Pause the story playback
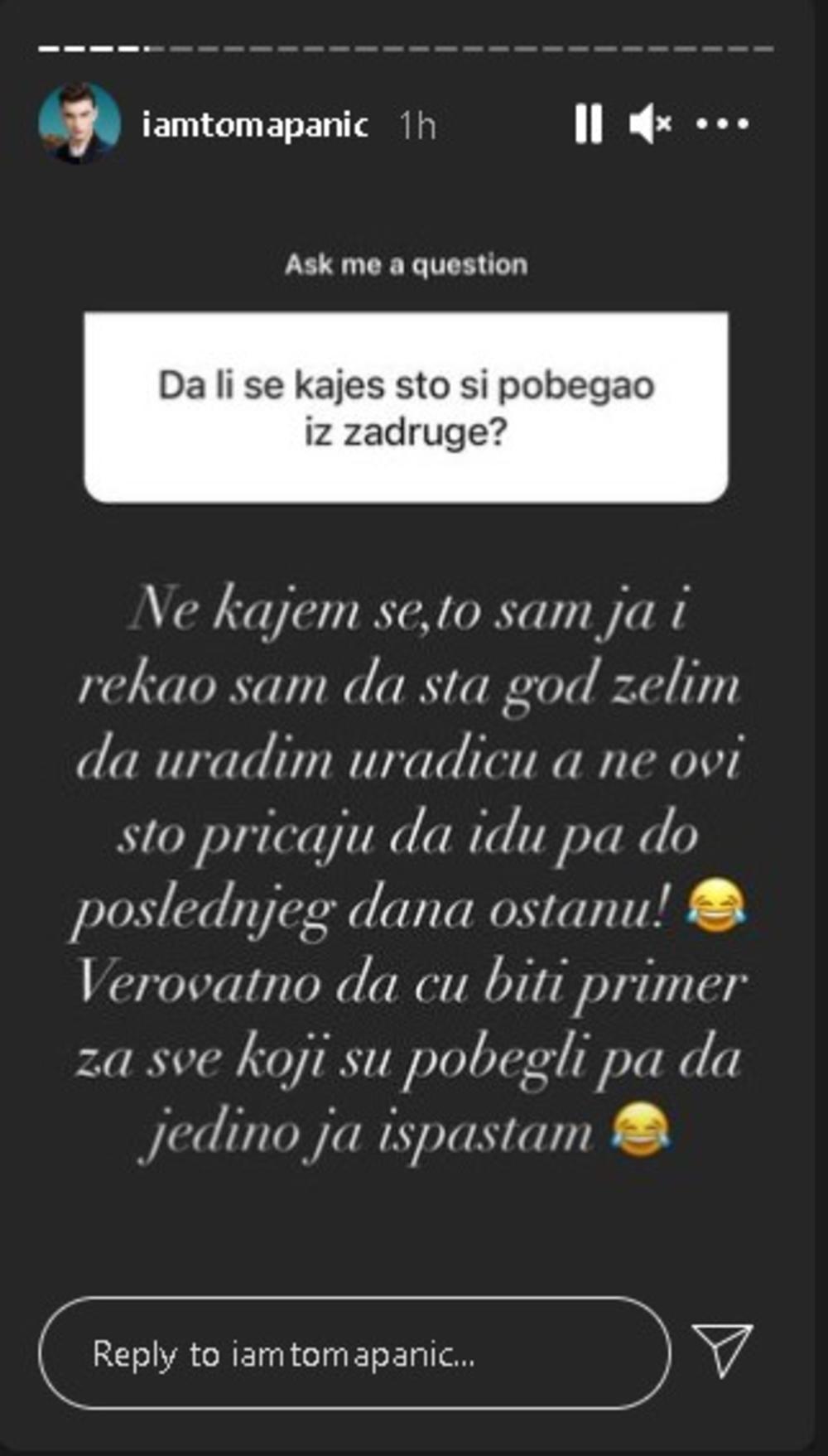The width and height of the screenshot is (828, 1456). pyautogui.click(x=588, y=124)
